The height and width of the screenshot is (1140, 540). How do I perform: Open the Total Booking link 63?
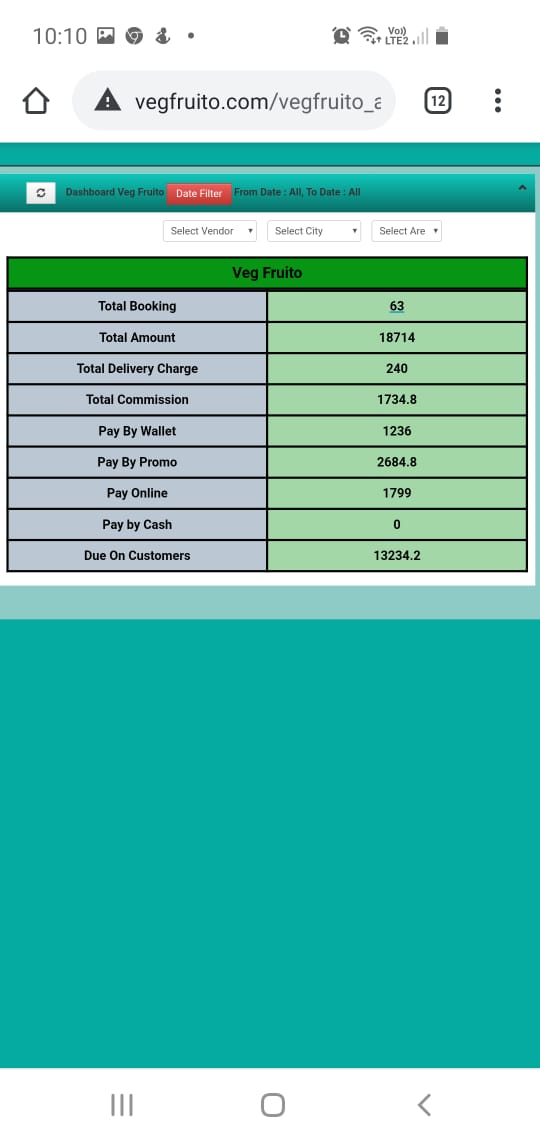click(x=397, y=306)
